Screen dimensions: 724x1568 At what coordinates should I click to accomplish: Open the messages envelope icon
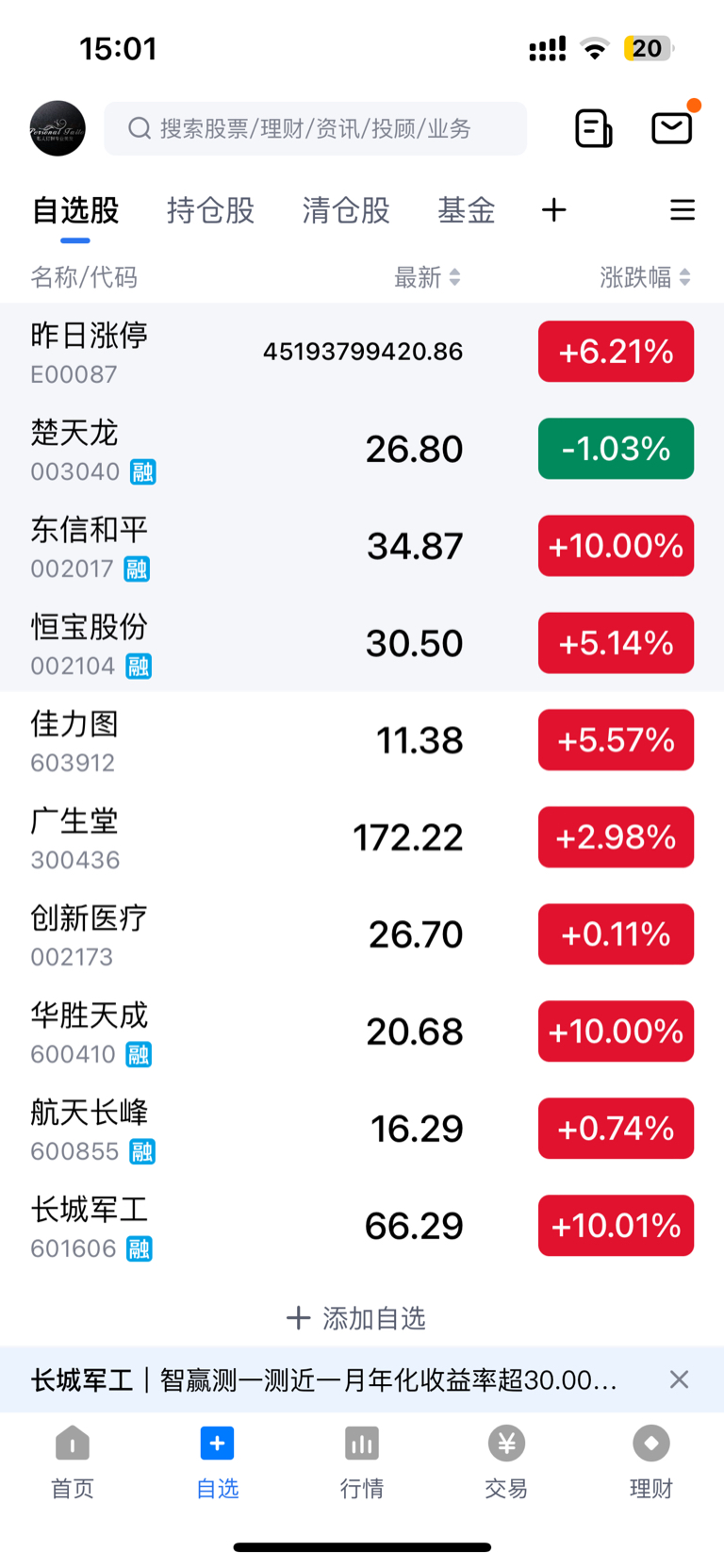point(672,127)
